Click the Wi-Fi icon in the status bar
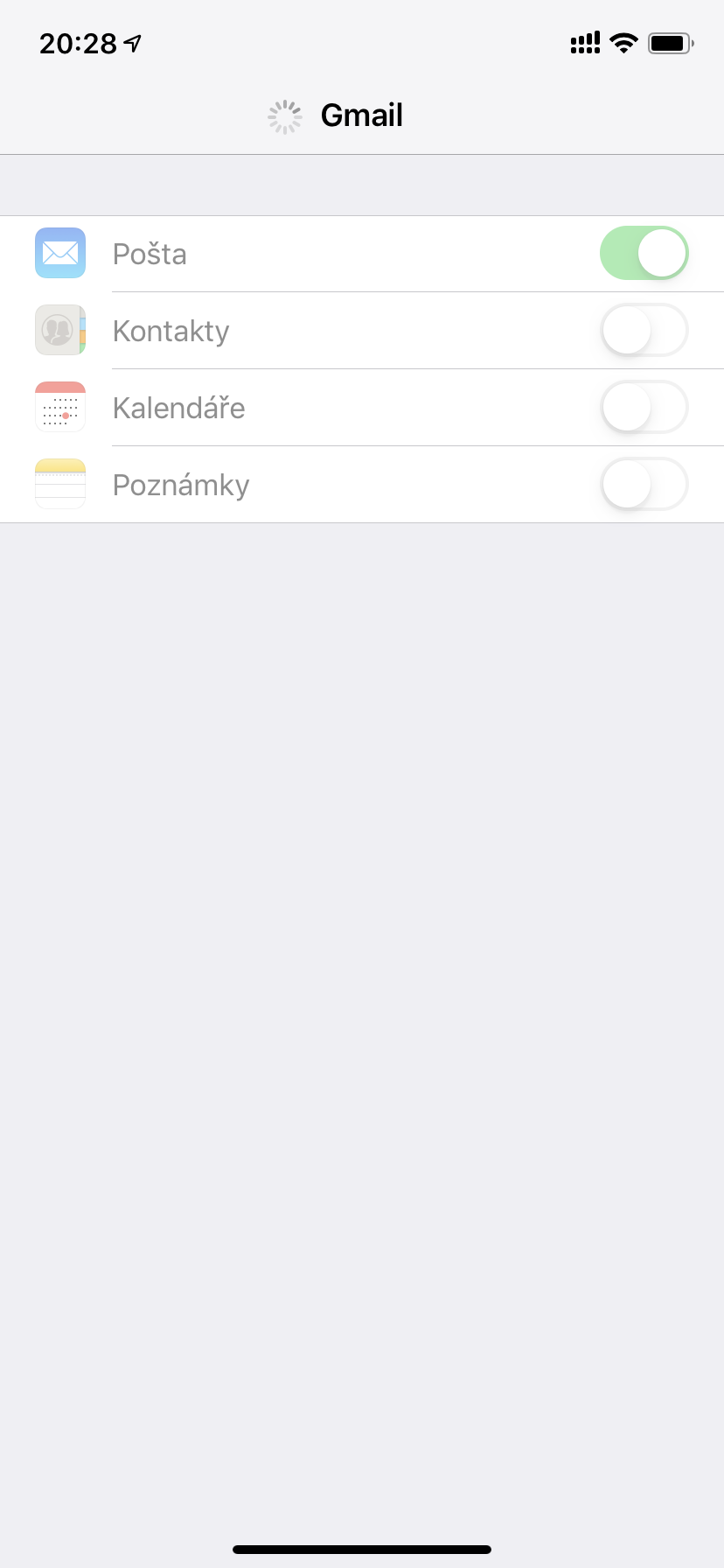This screenshot has width=724, height=1568. (x=623, y=42)
